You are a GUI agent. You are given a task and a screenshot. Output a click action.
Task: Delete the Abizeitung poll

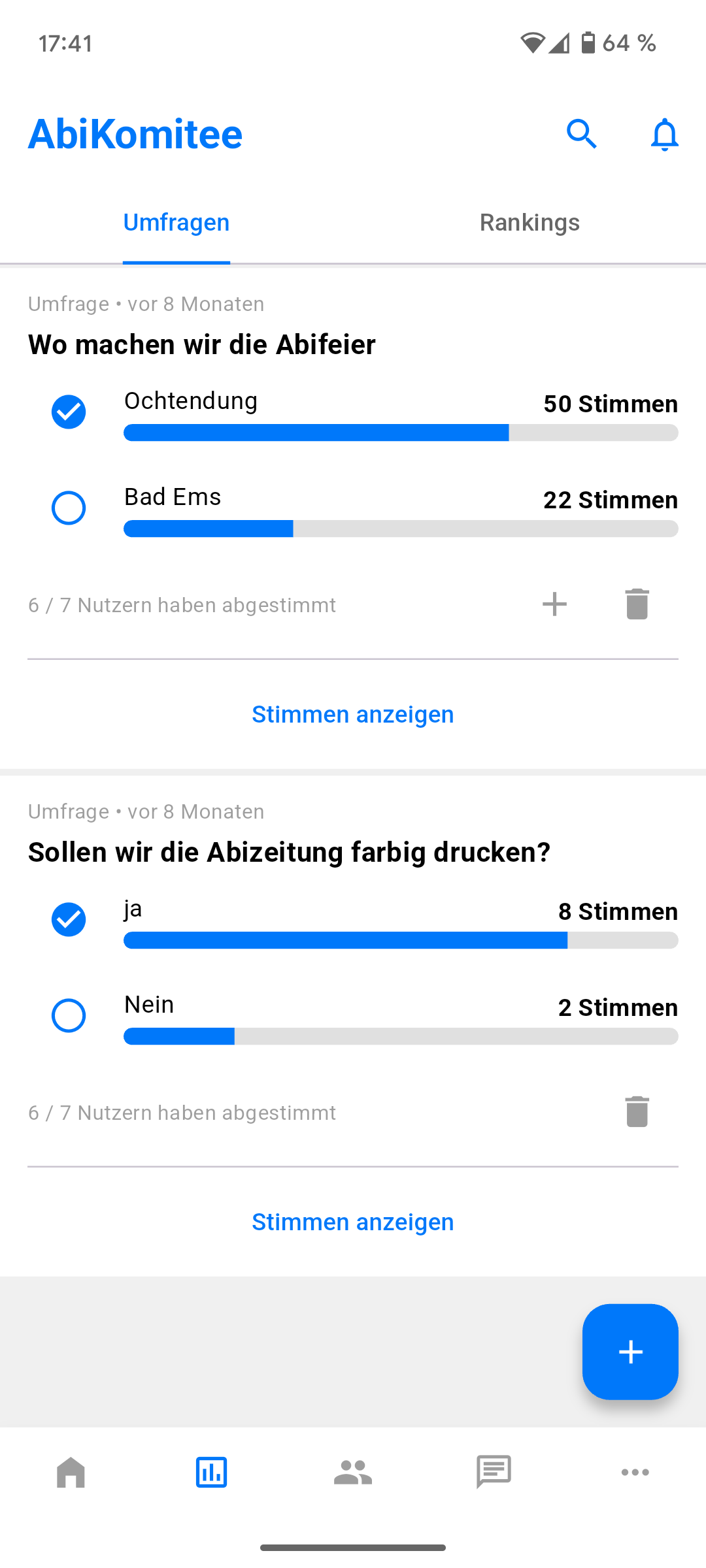click(637, 1111)
